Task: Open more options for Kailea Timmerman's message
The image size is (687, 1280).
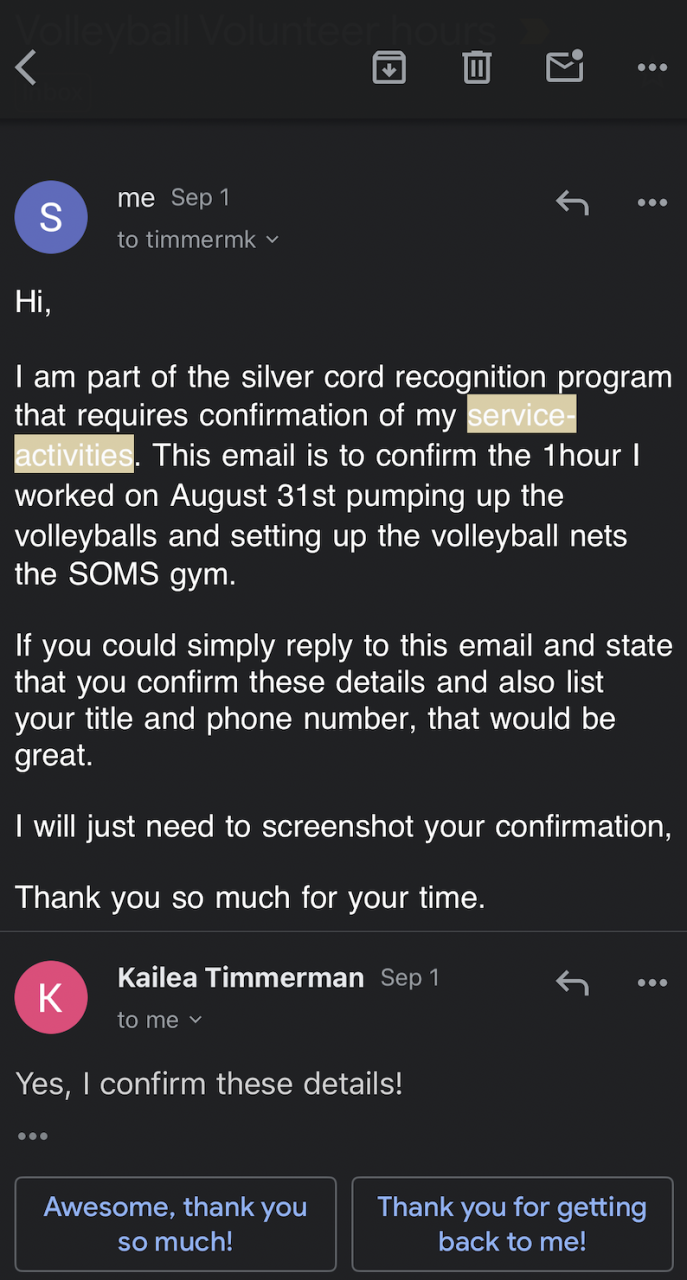Action: (652, 983)
